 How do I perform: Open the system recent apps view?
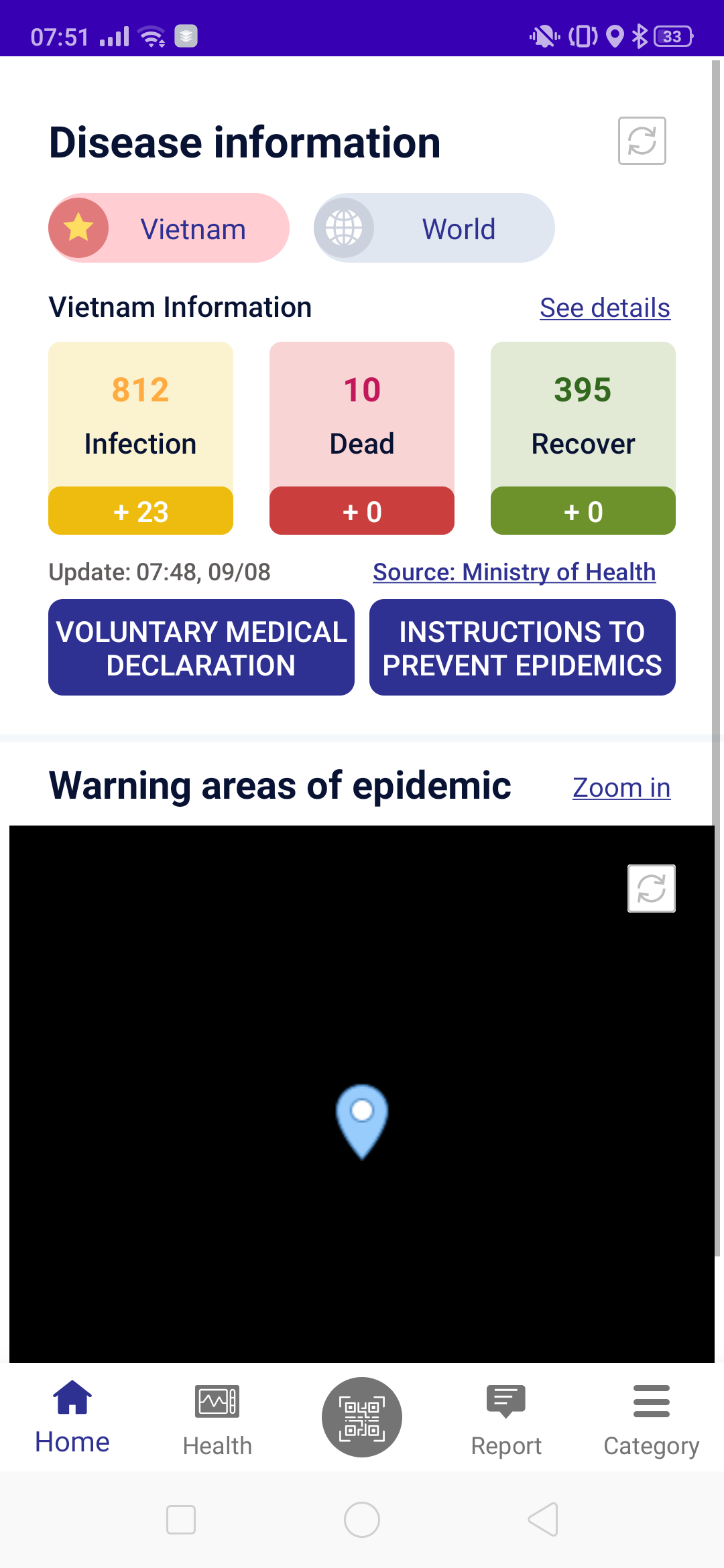pyautogui.click(x=181, y=1519)
